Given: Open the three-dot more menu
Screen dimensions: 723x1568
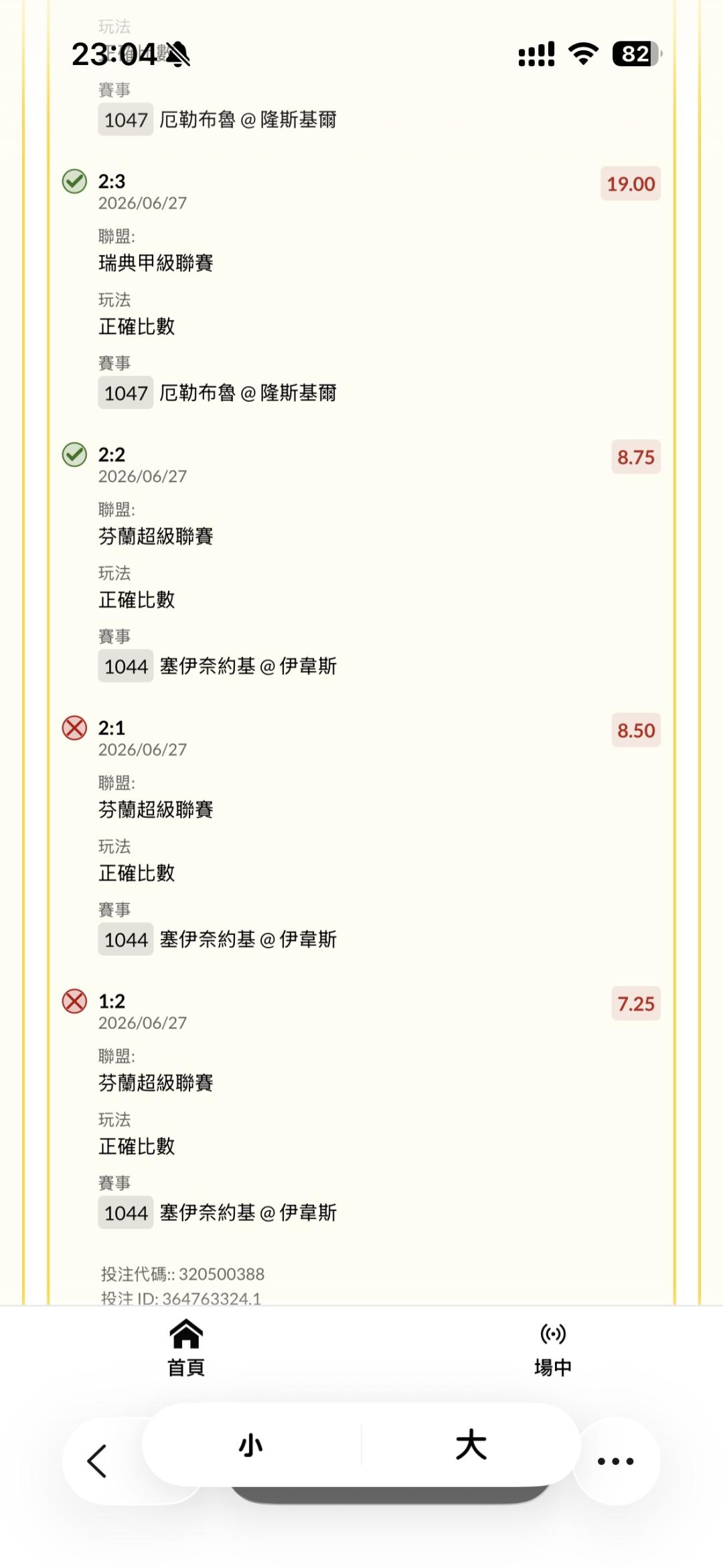Looking at the screenshot, I should click(x=616, y=1461).
